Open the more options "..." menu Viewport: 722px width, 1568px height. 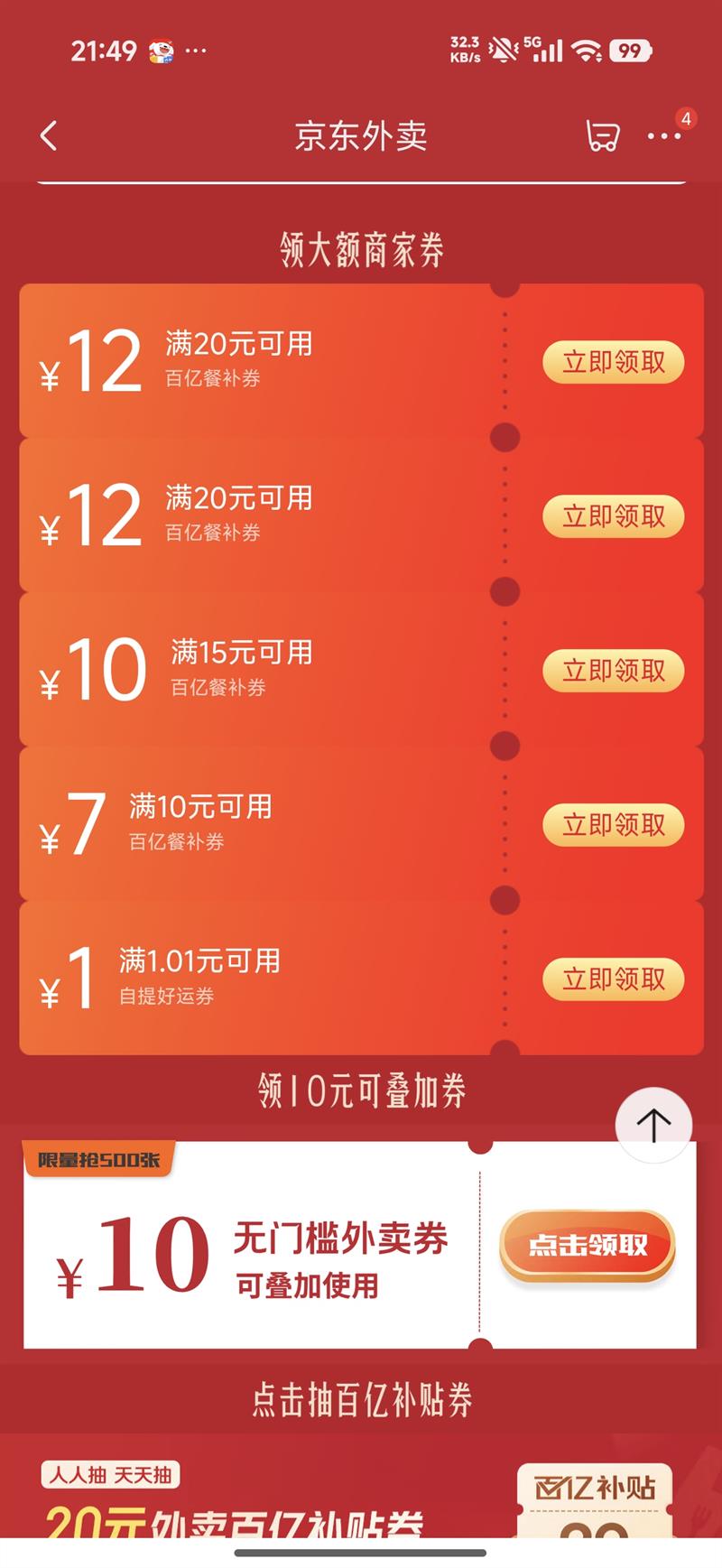(664, 135)
